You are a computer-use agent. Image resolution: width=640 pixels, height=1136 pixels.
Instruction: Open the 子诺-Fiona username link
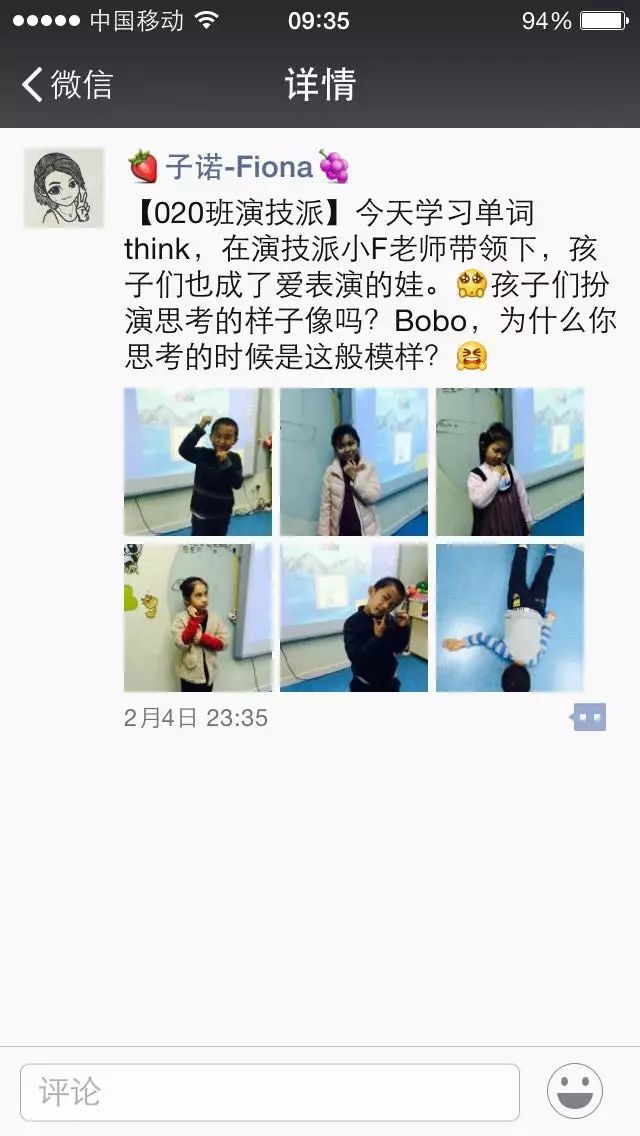coord(239,167)
